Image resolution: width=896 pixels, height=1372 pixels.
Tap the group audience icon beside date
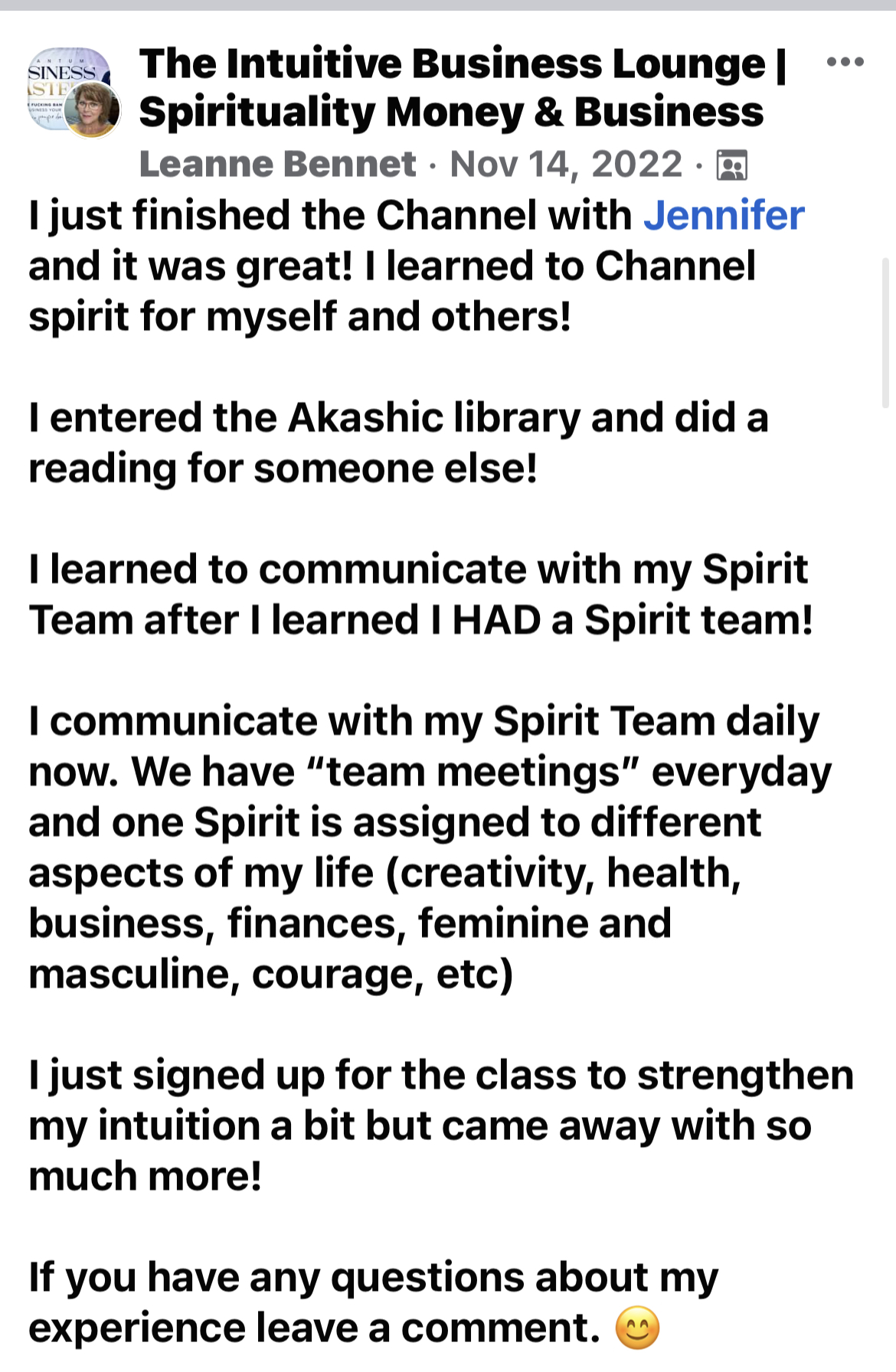pyautogui.click(x=731, y=165)
